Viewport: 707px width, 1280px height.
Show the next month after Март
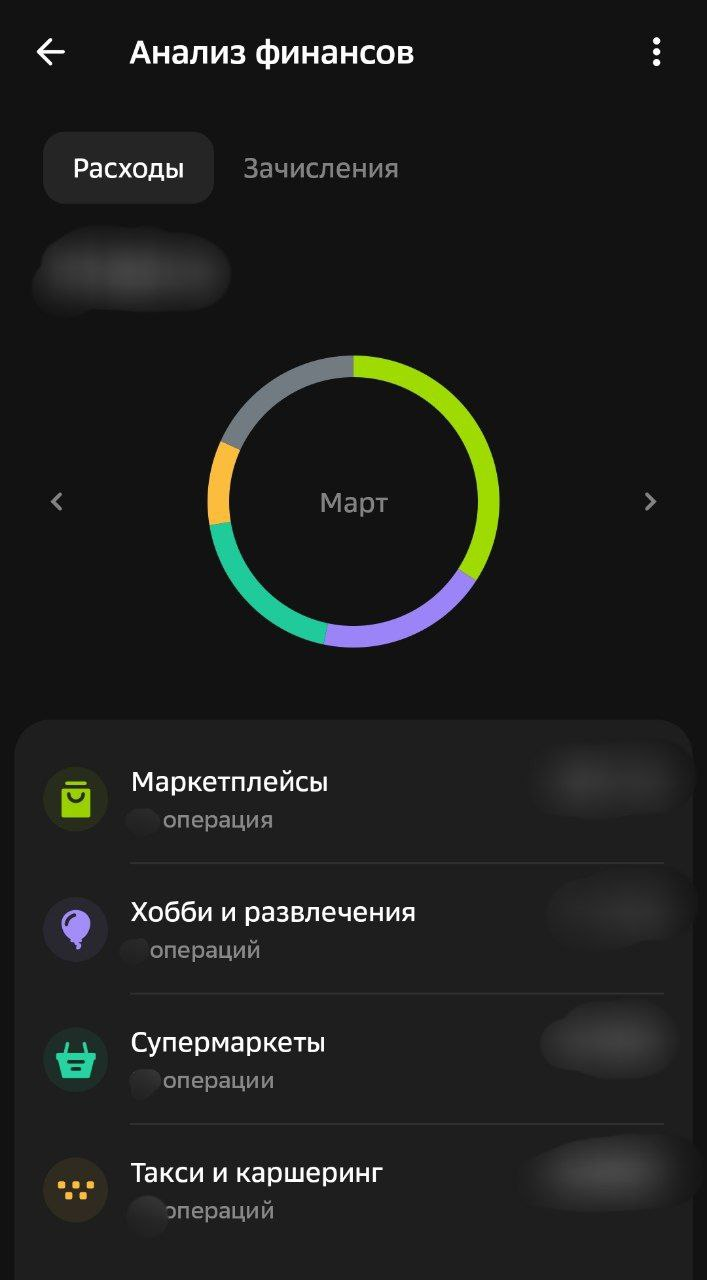point(650,501)
